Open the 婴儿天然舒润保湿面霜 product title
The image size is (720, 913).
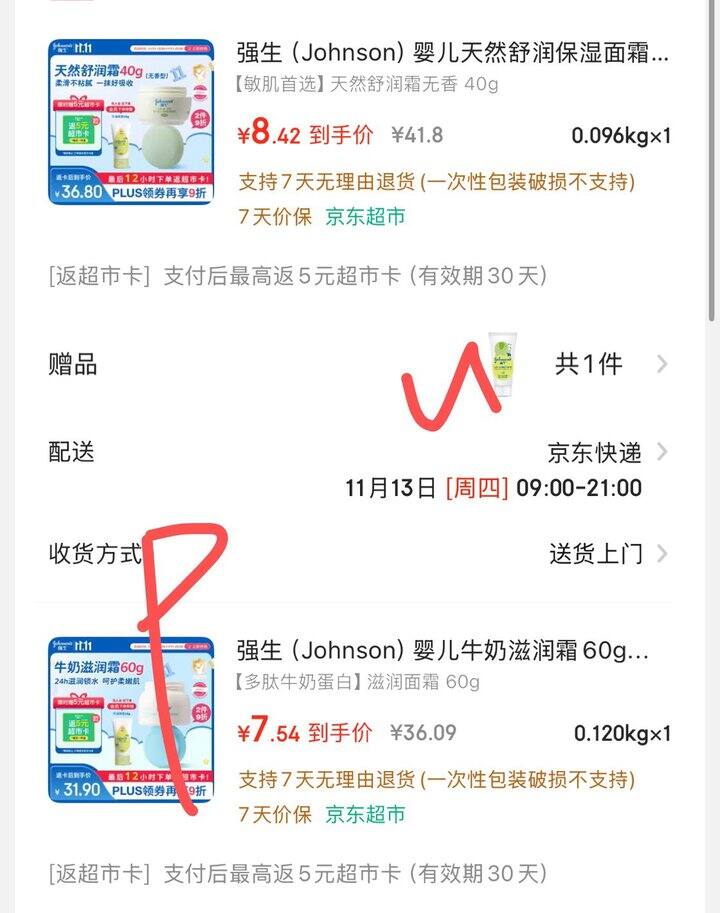pos(452,53)
